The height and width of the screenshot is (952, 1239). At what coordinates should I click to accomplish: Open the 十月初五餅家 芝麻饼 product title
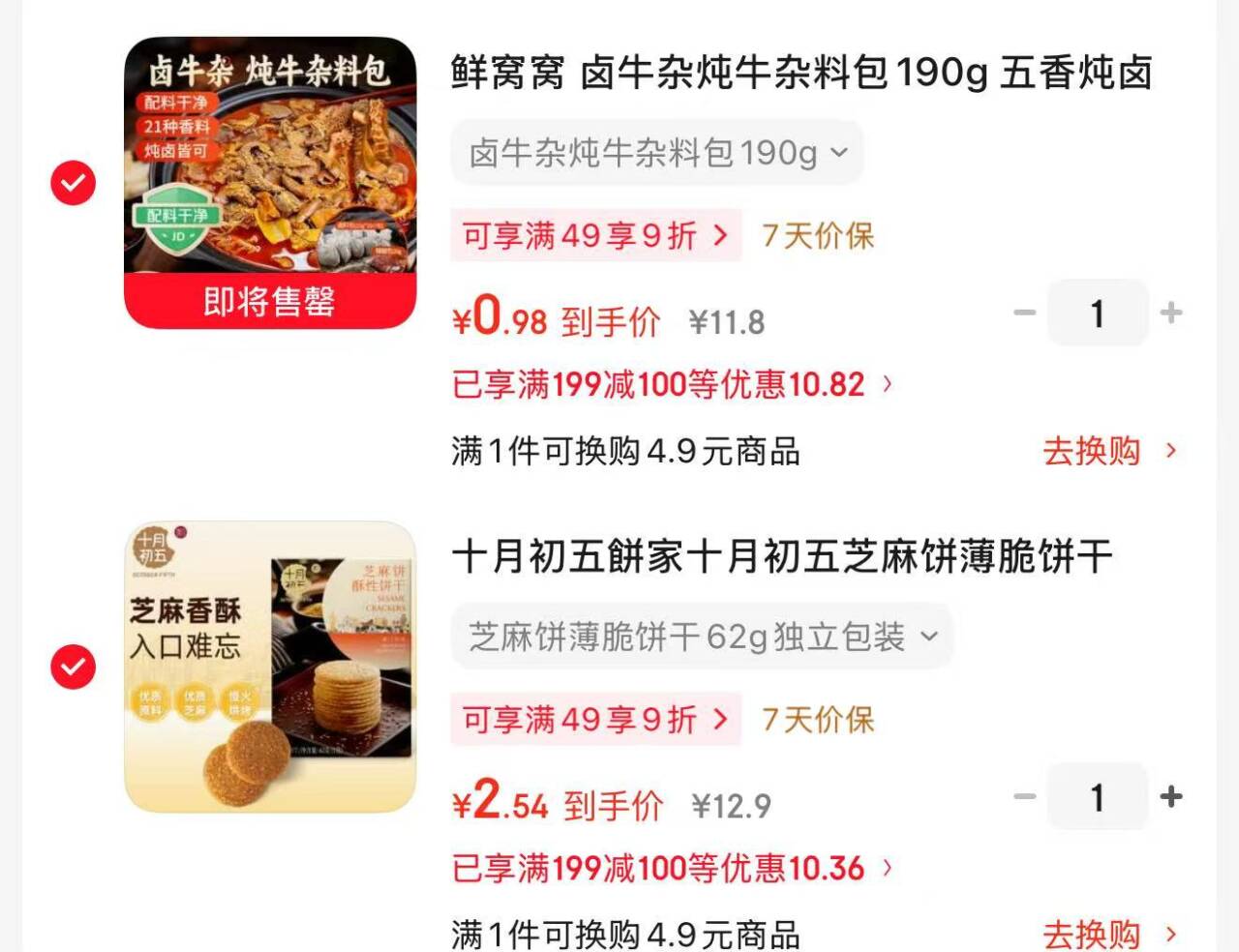(x=782, y=557)
